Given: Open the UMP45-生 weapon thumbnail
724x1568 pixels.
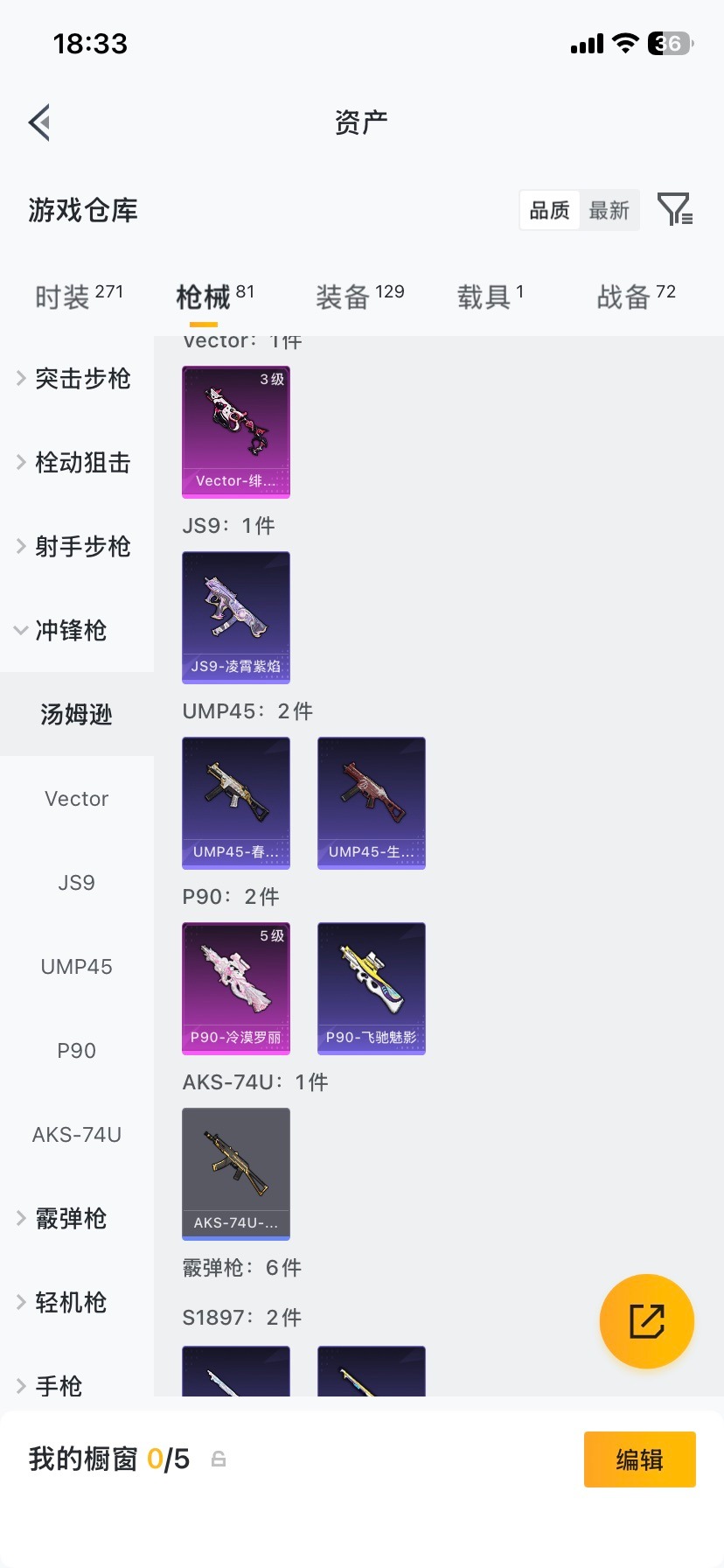Looking at the screenshot, I should (371, 802).
